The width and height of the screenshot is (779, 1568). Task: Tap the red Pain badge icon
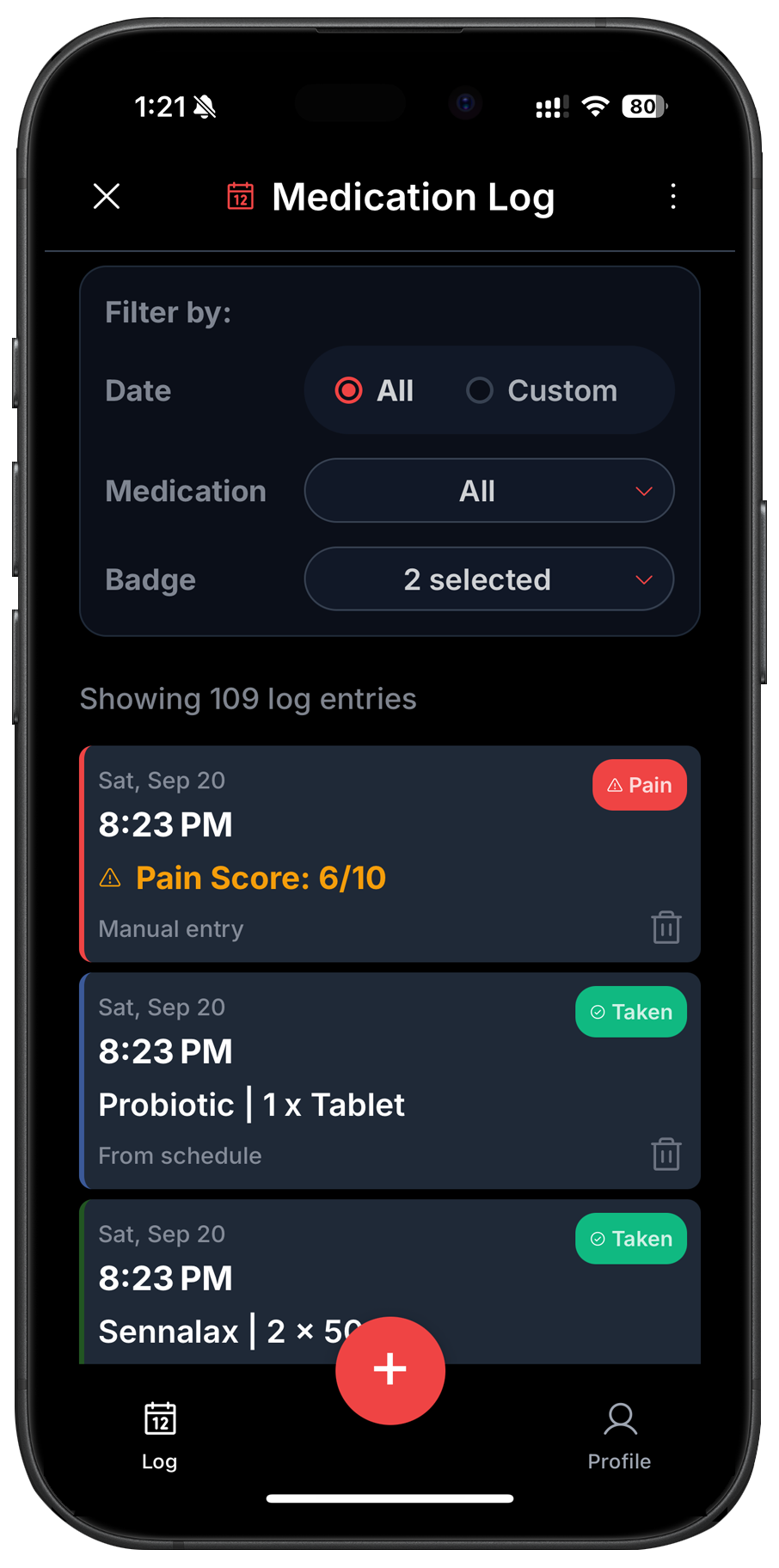pyautogui.click(x=615, y=784)
